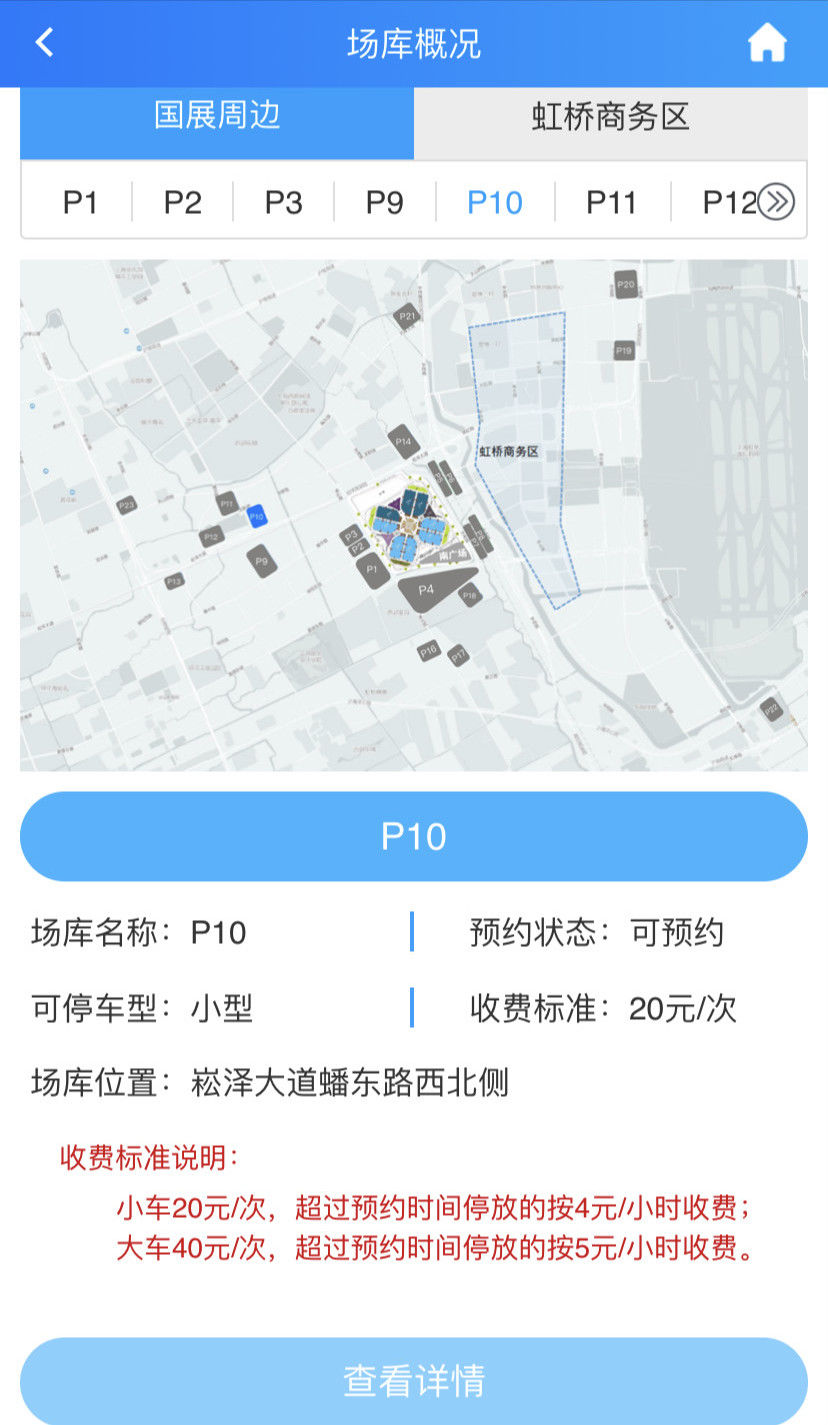Select the P11 parking tab
The height and width of the screenshot is (1425, 828).
point(611,202)
